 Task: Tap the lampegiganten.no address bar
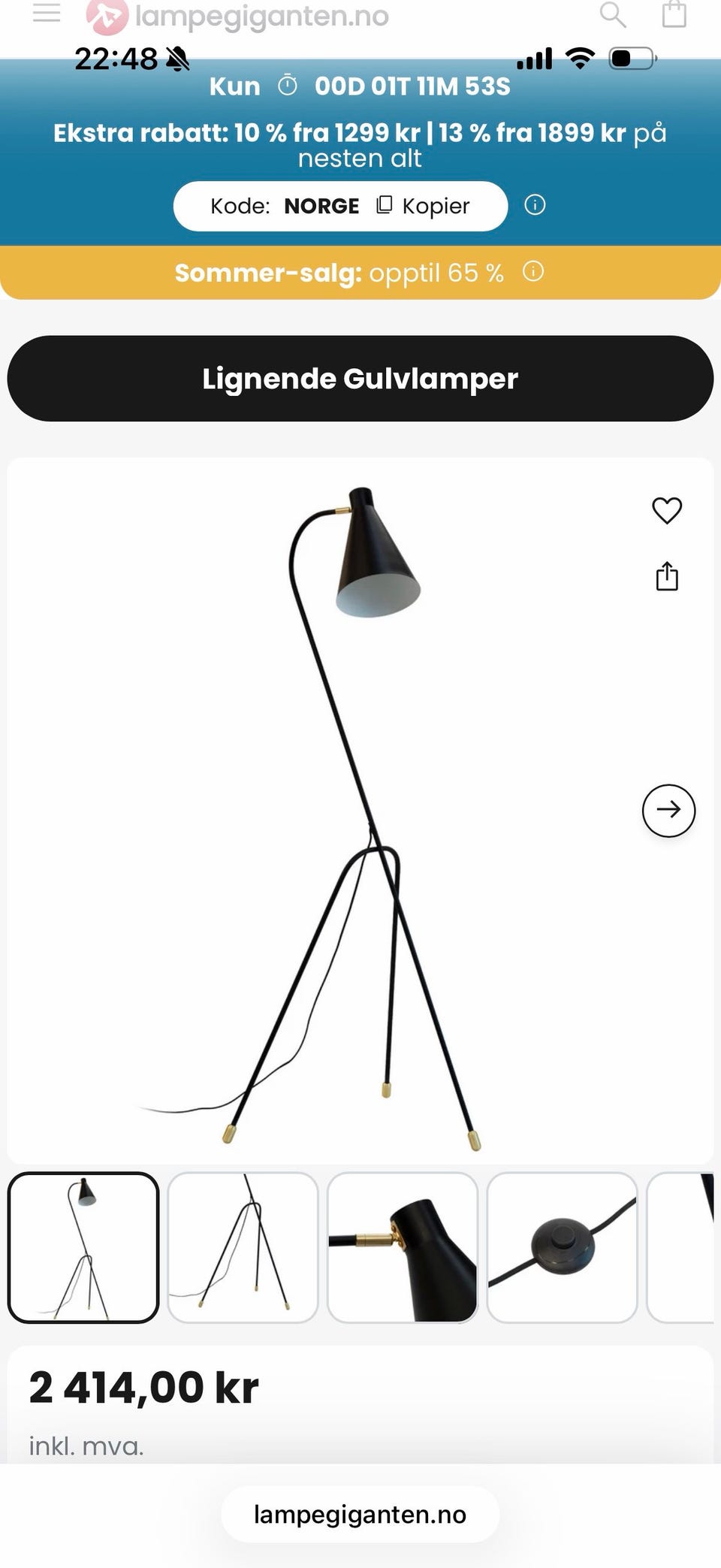[360, 1515]
